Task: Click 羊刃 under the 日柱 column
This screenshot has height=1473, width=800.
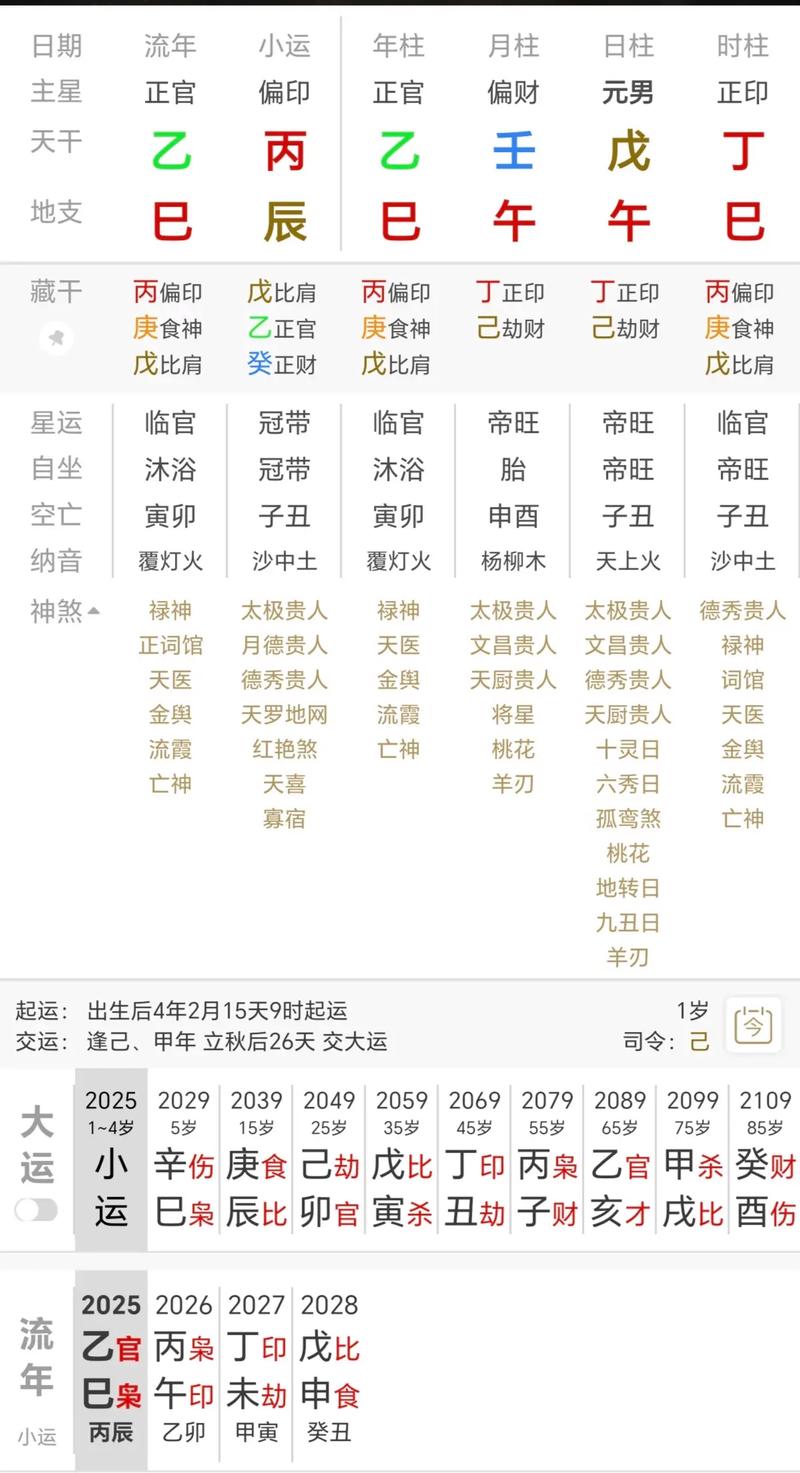Action: coord(627,957)
